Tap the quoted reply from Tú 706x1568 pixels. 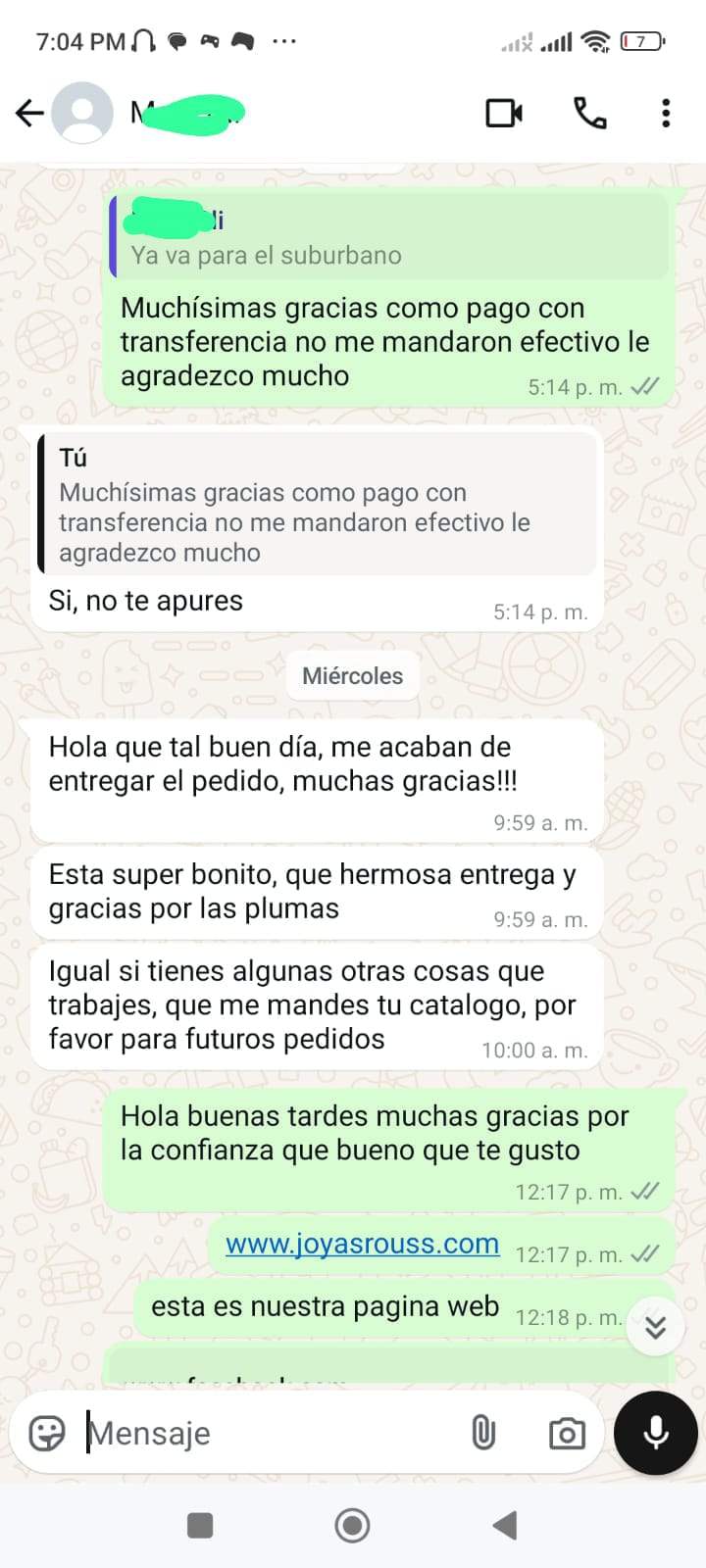point(318,505)
